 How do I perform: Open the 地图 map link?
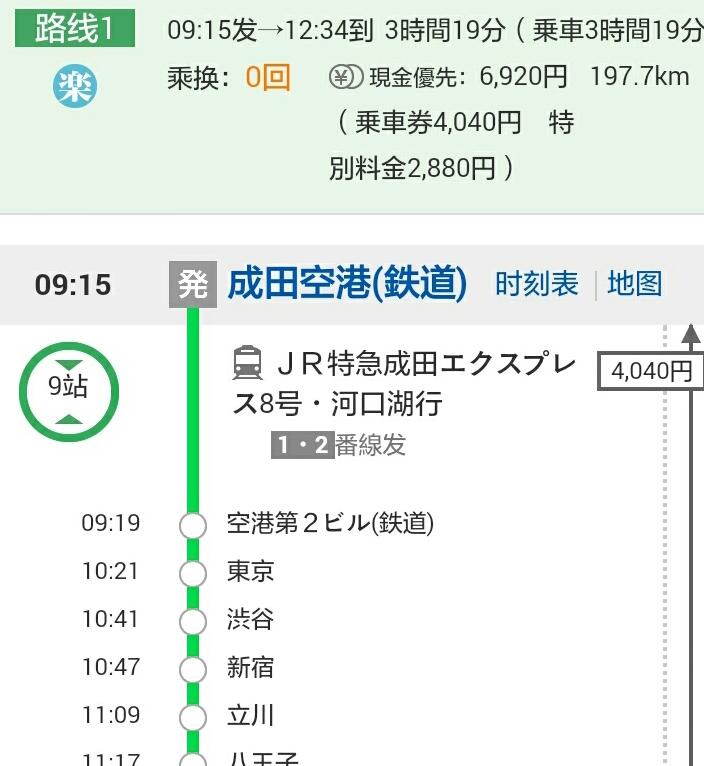pos(634,284)
